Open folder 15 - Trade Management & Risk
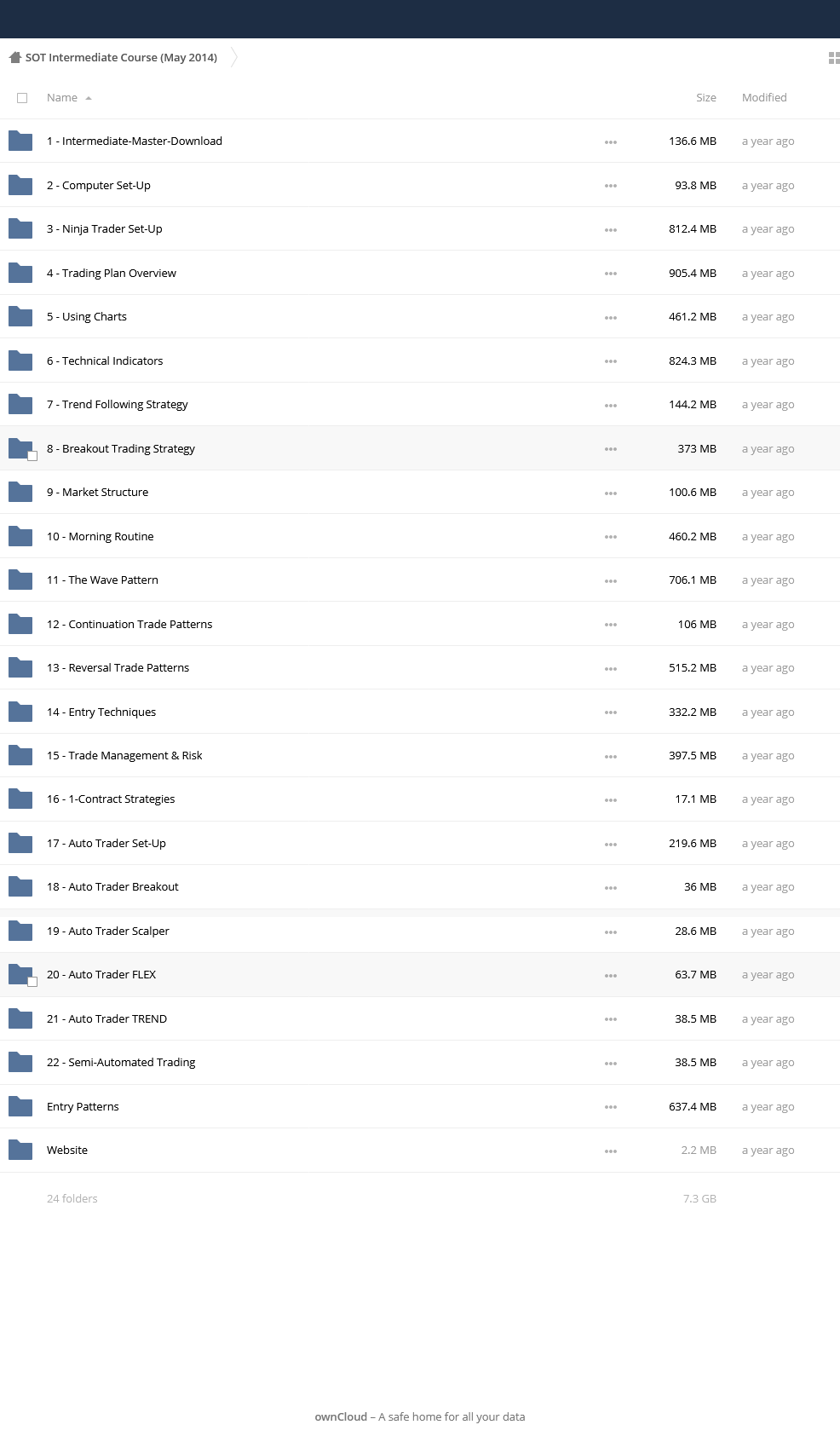The height and width of the screenshot is (1442, 840). [x=124, y=756]
